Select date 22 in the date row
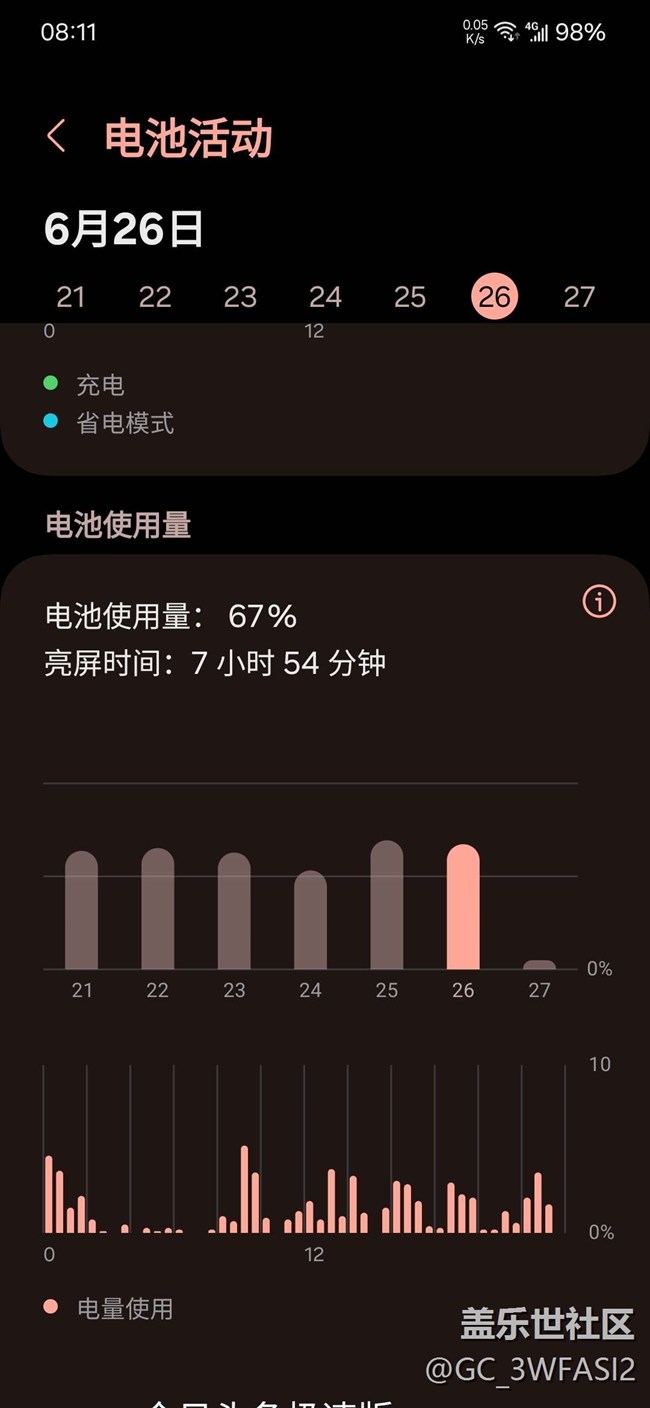Image resolution: width=650 pixels, height=1408 pixels. point(155,297)
